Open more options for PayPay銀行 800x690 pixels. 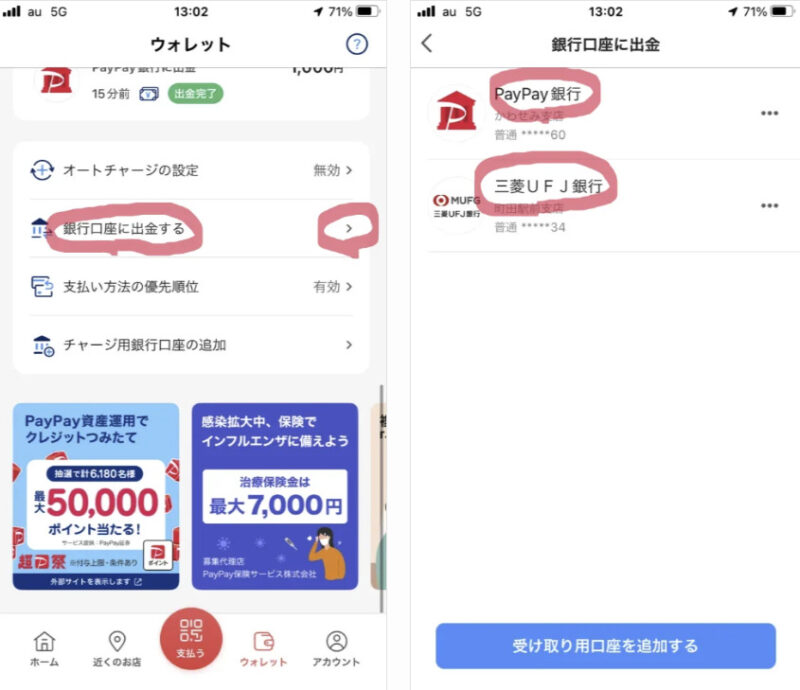click(769, 113)
